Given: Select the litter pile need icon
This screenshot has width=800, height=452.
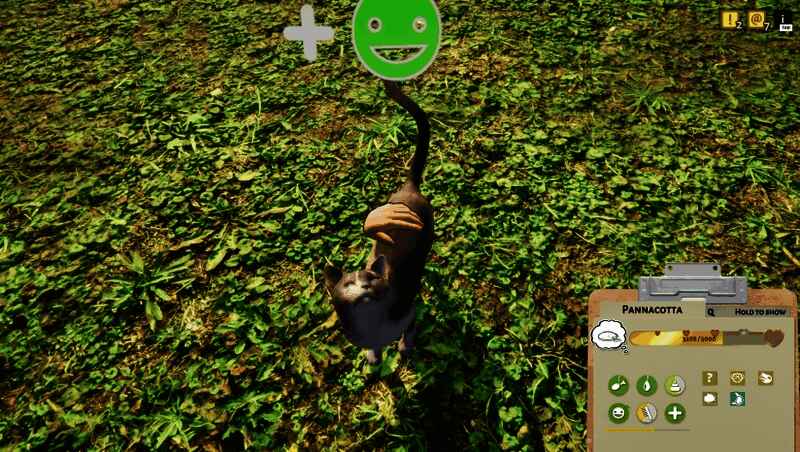Looking at the screenshot, I should 675,384.
